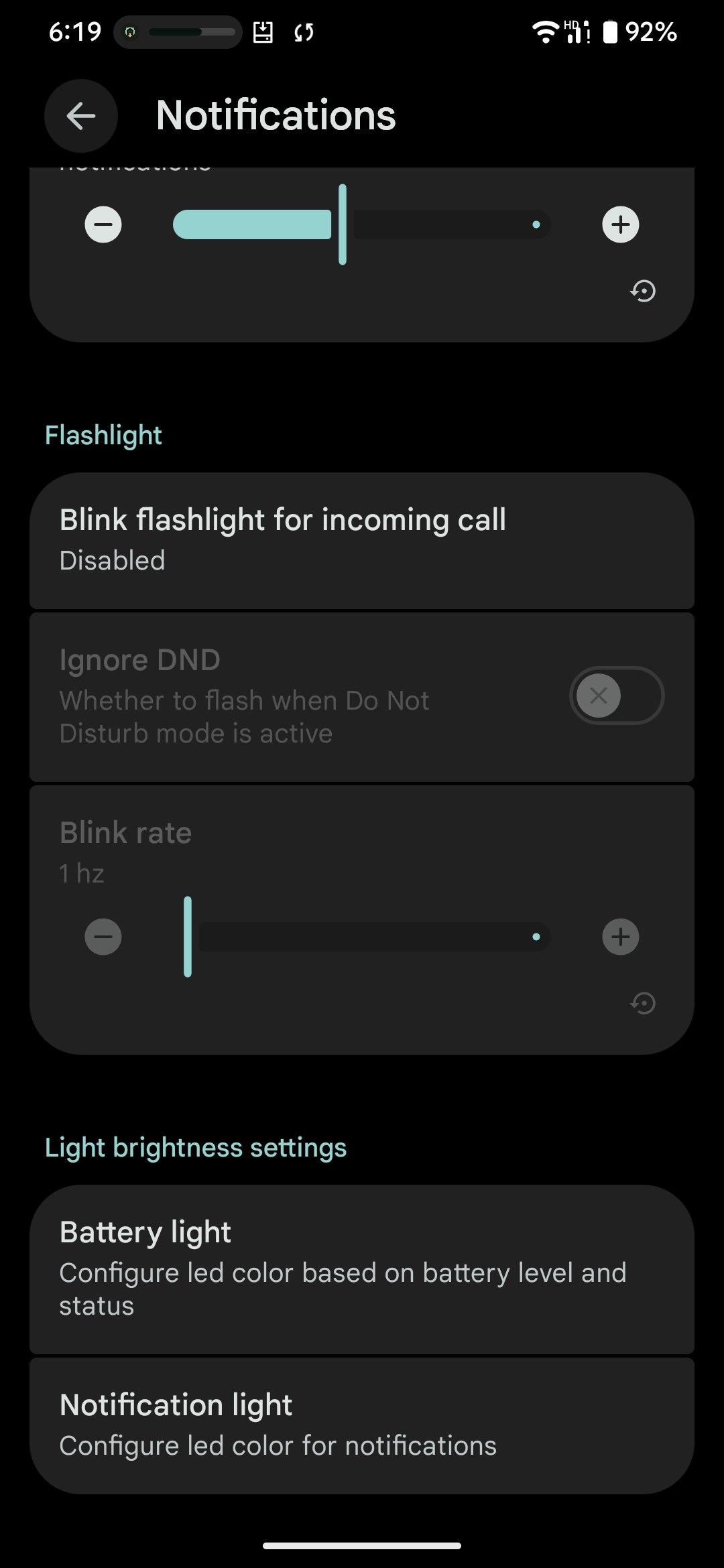Toggle the Ignore DND switch
724x1568 pixels.
point(616,696)
